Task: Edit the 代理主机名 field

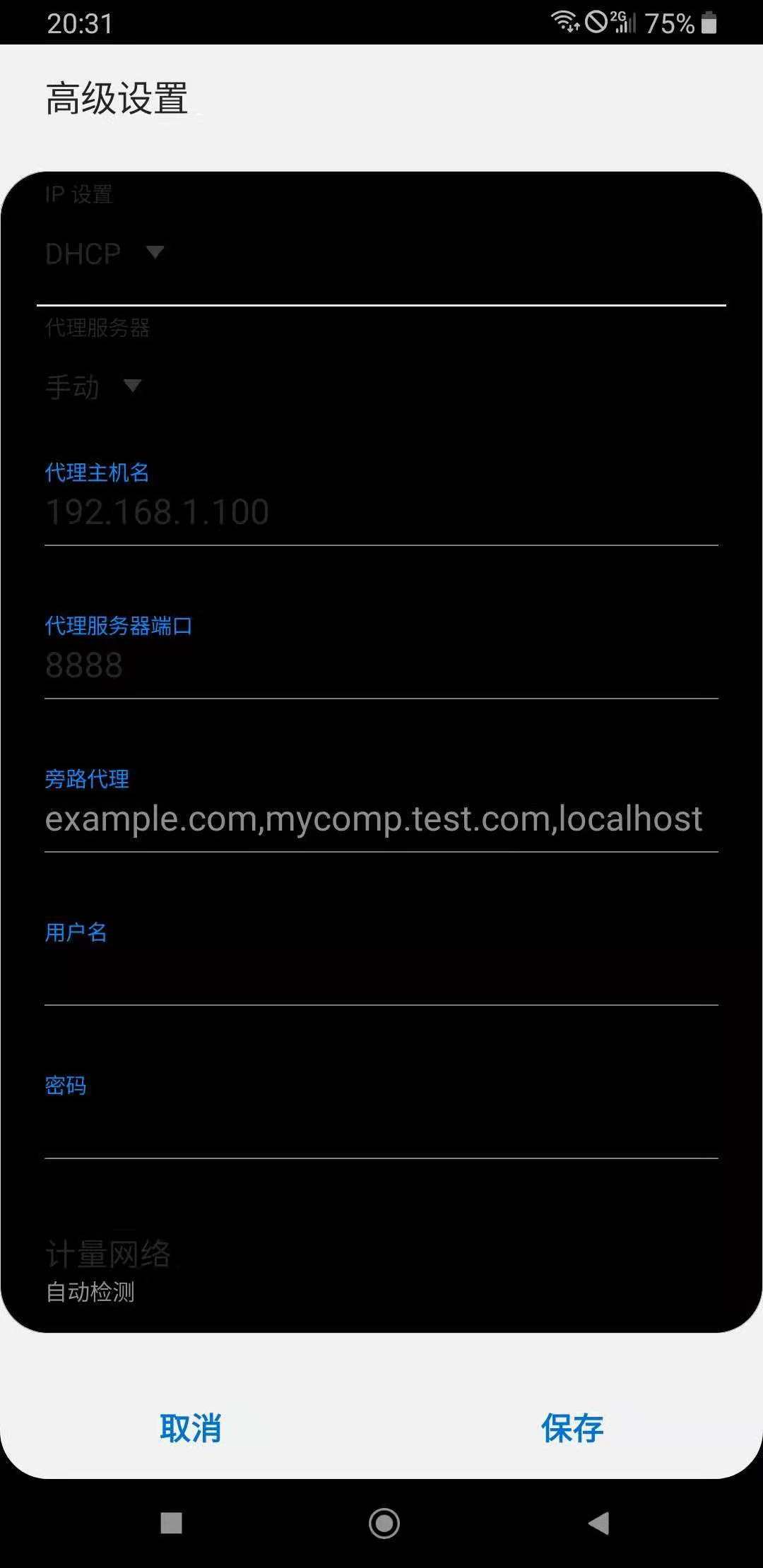Action: click(381, 512)
